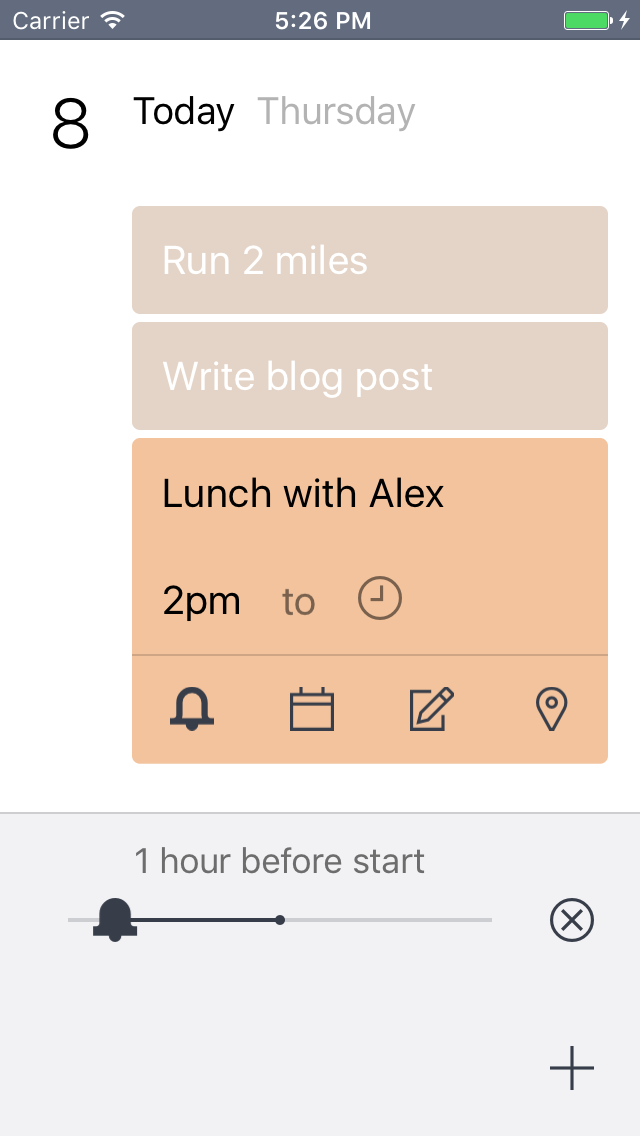The height and width of the screenshot is (1136, 640).
Task: Switch to the Thursday tab
Action: tap(336, 112)
